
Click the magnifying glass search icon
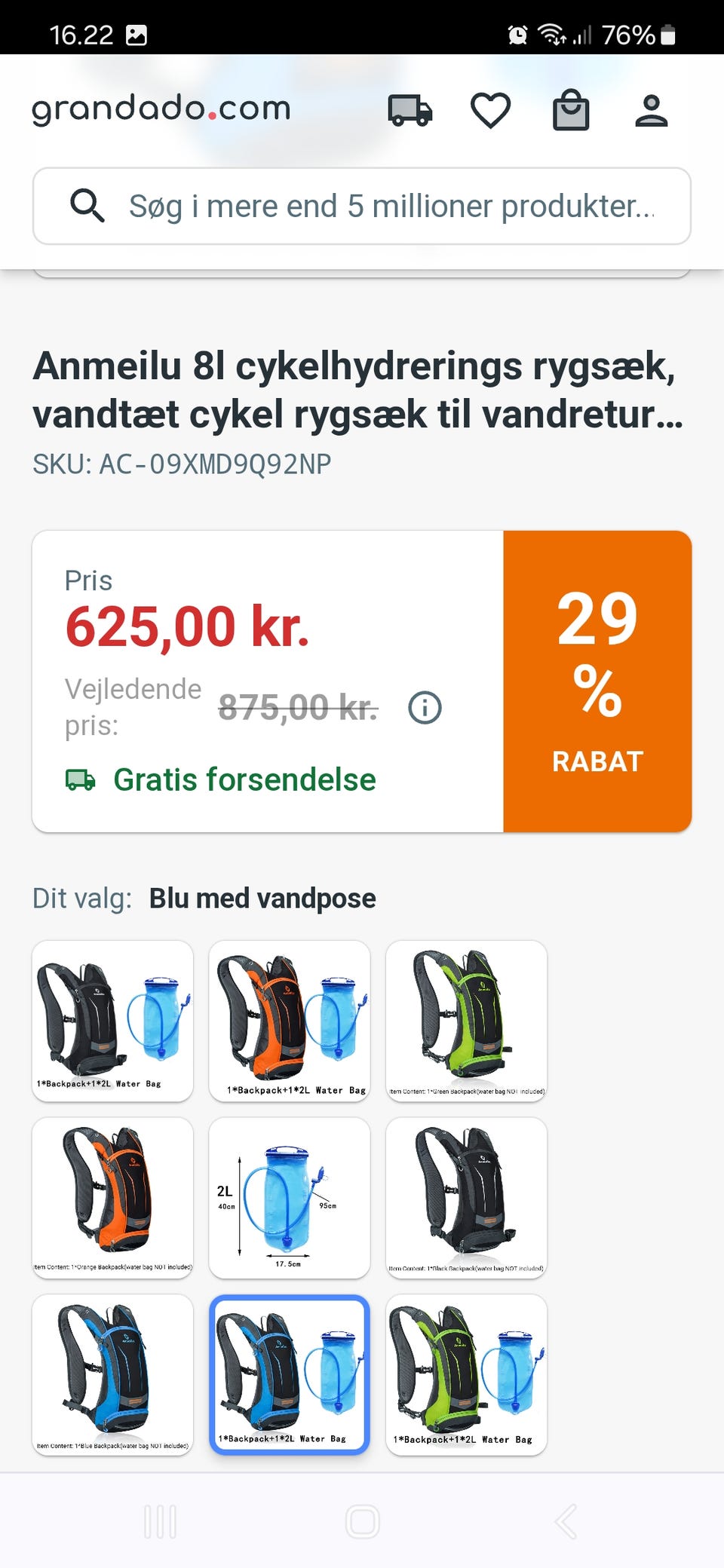89,206
